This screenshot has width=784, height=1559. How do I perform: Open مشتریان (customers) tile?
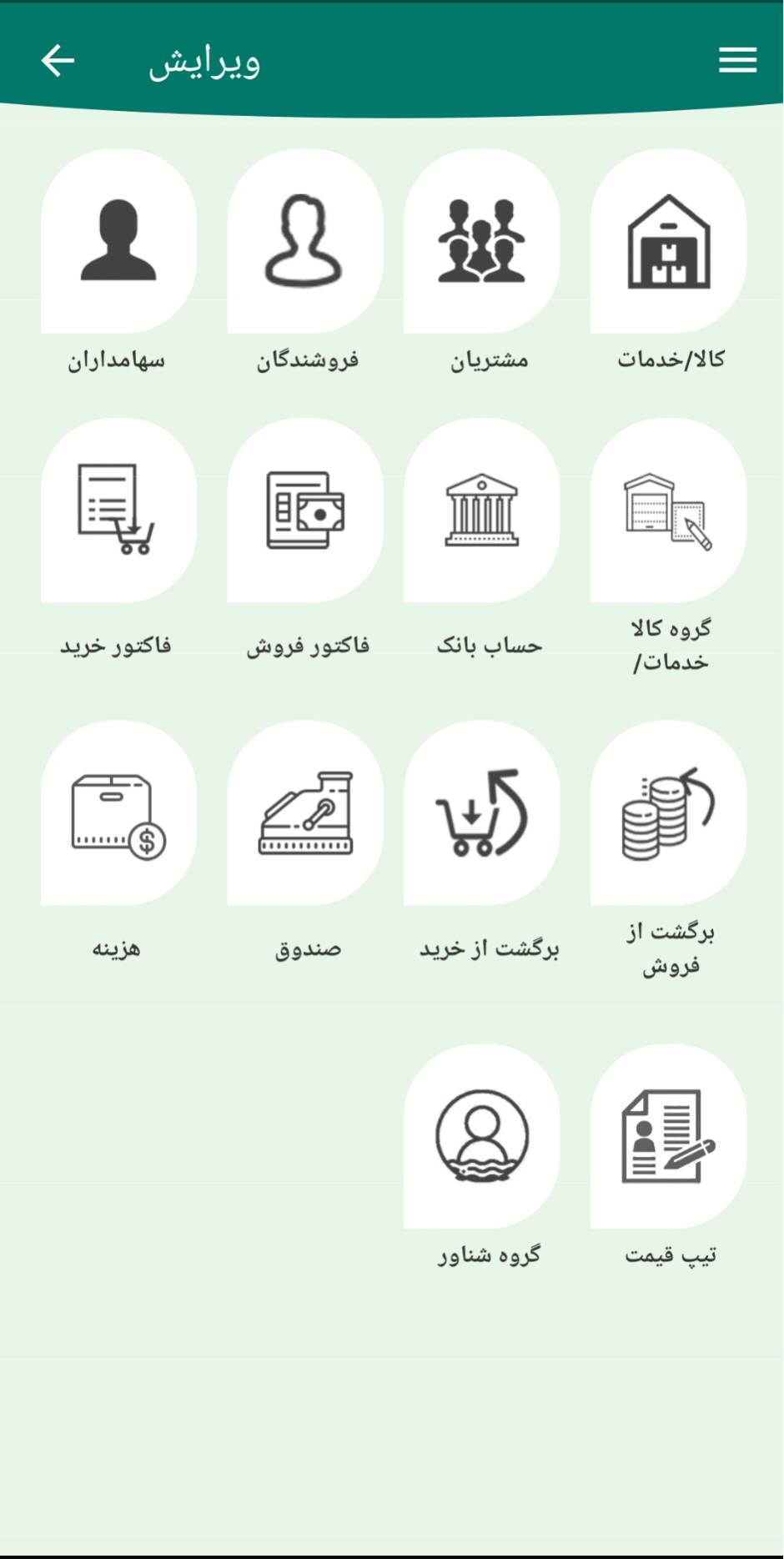(482, 242)
